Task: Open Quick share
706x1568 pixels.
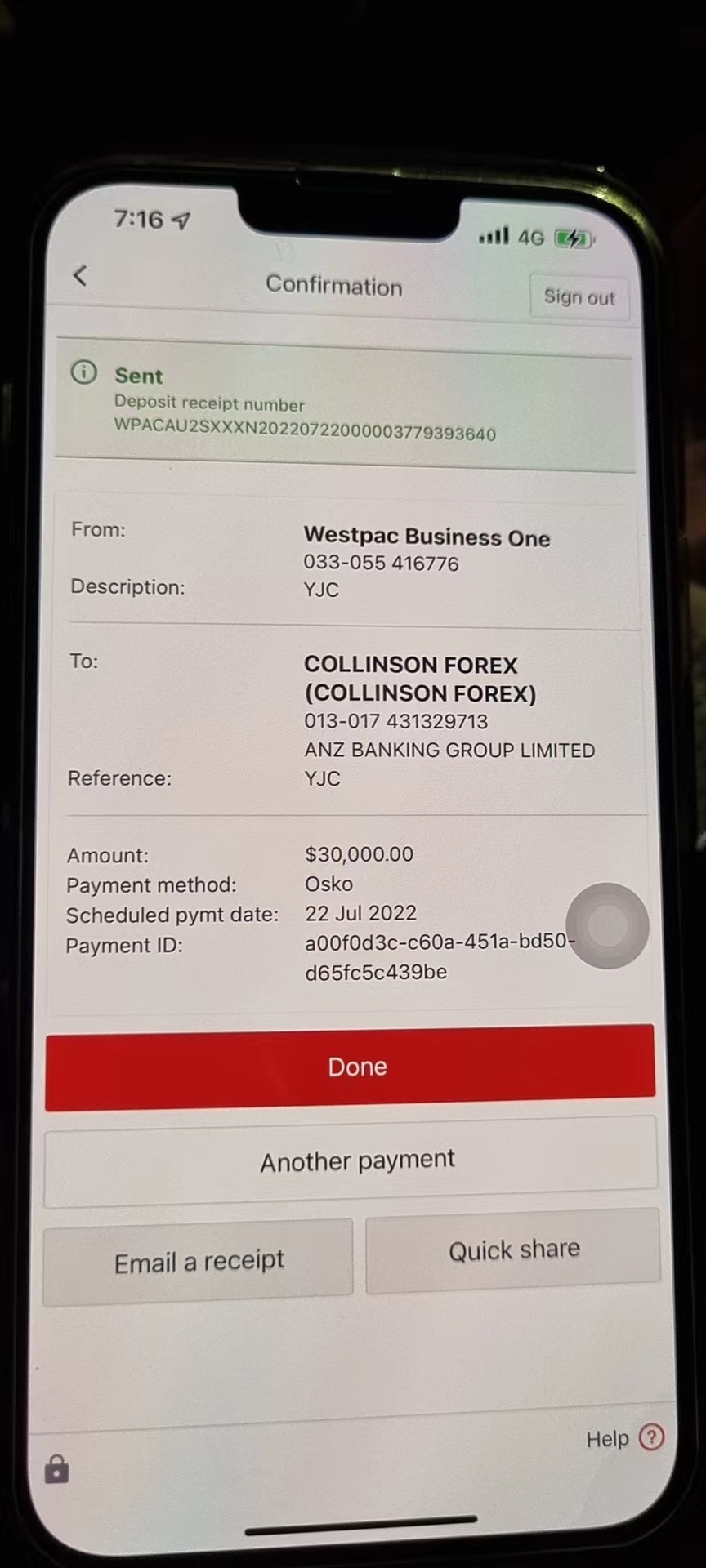Action: (x=513, y=1250)
